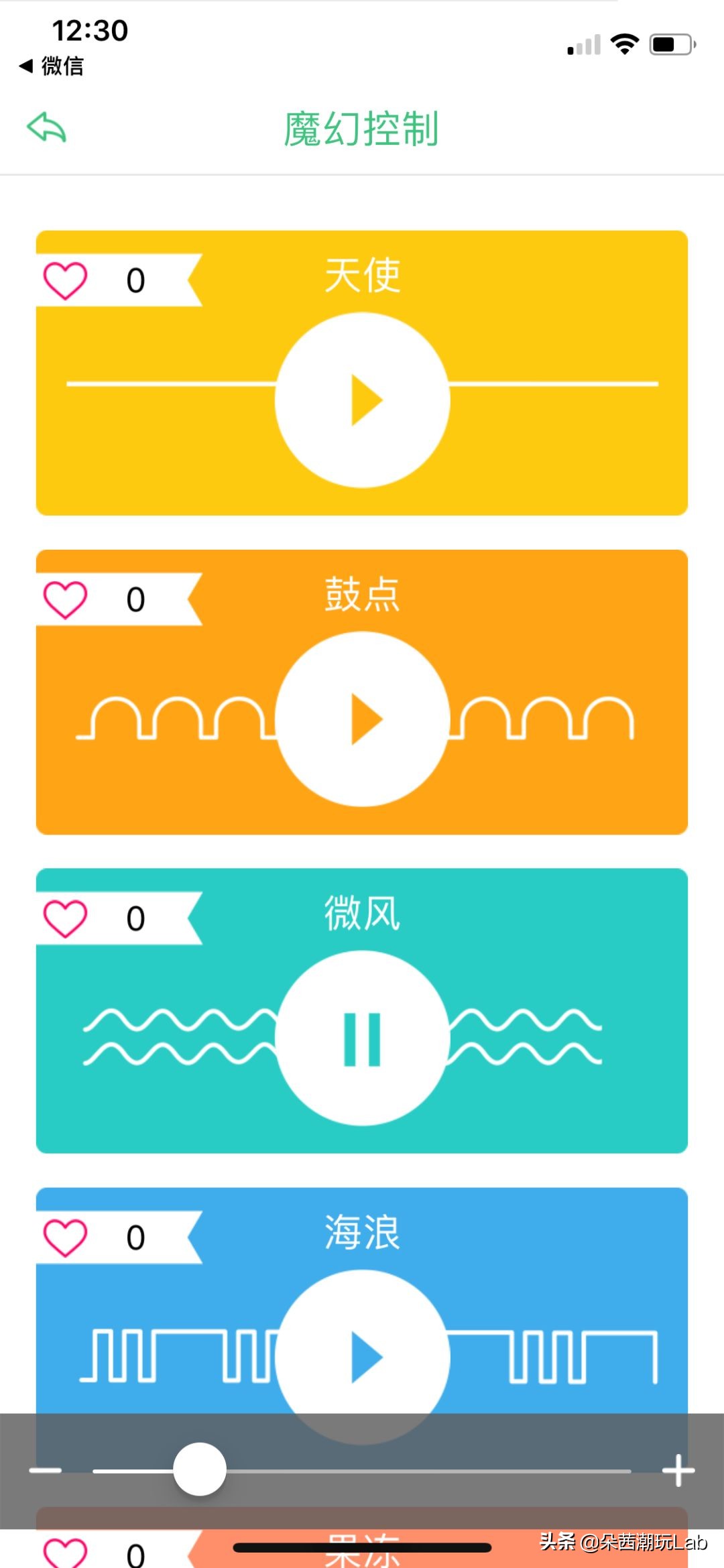Start the 鼓点 pattern

(x=362, y=719)
